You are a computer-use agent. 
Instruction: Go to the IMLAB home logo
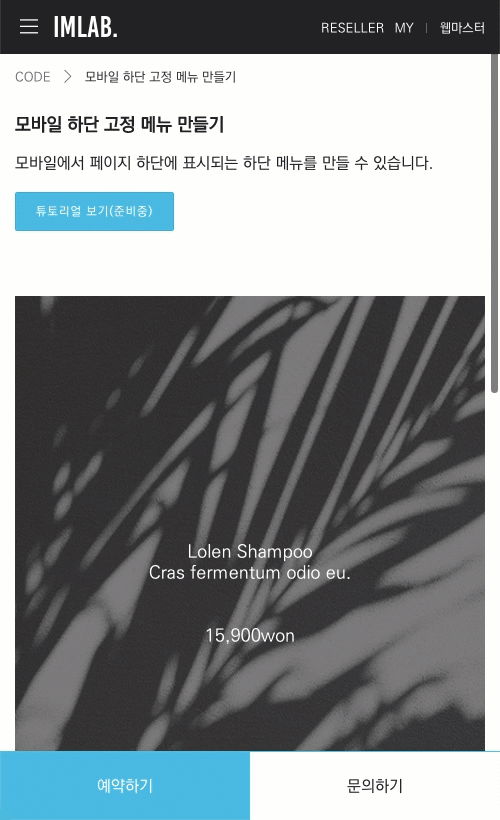(85, 27)
